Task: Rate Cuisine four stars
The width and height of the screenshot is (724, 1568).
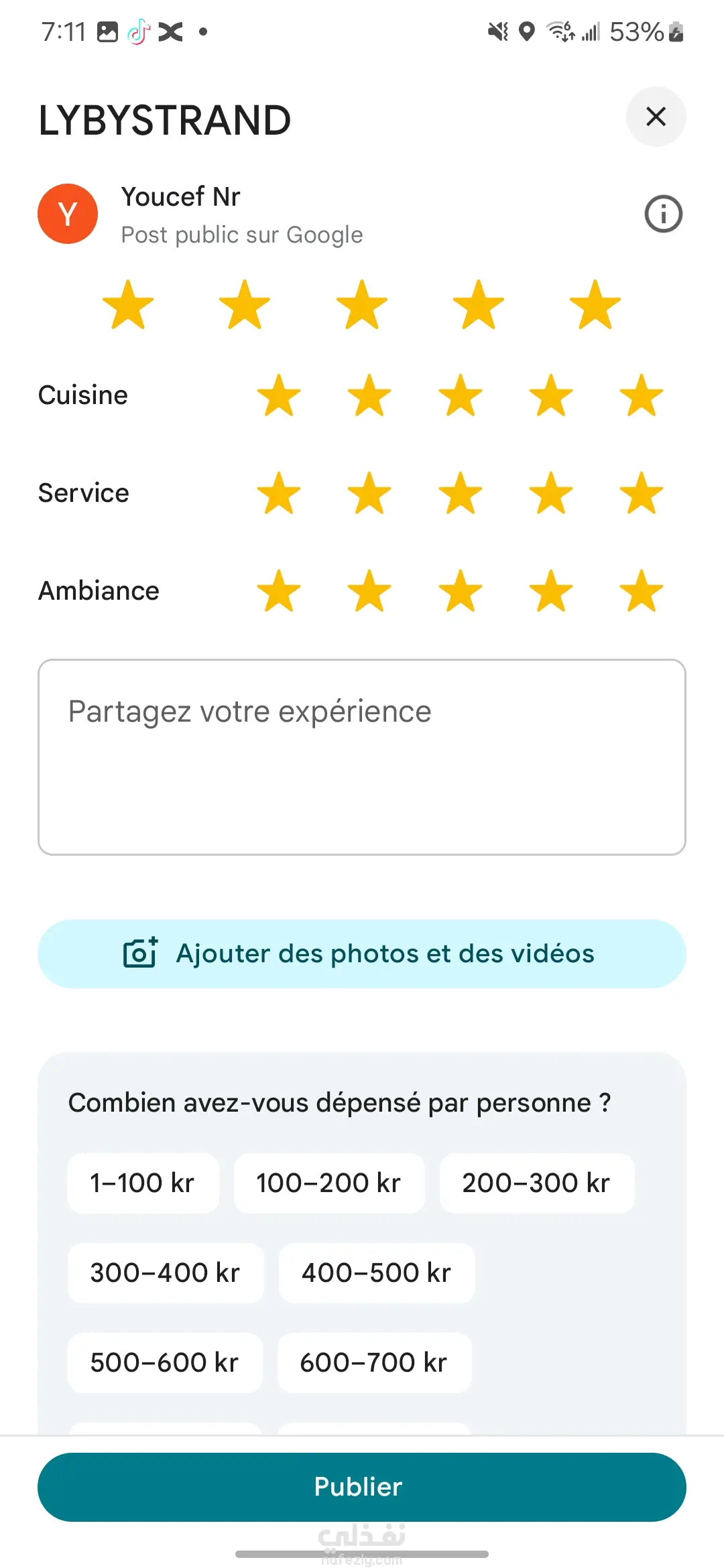Action: 551,395
